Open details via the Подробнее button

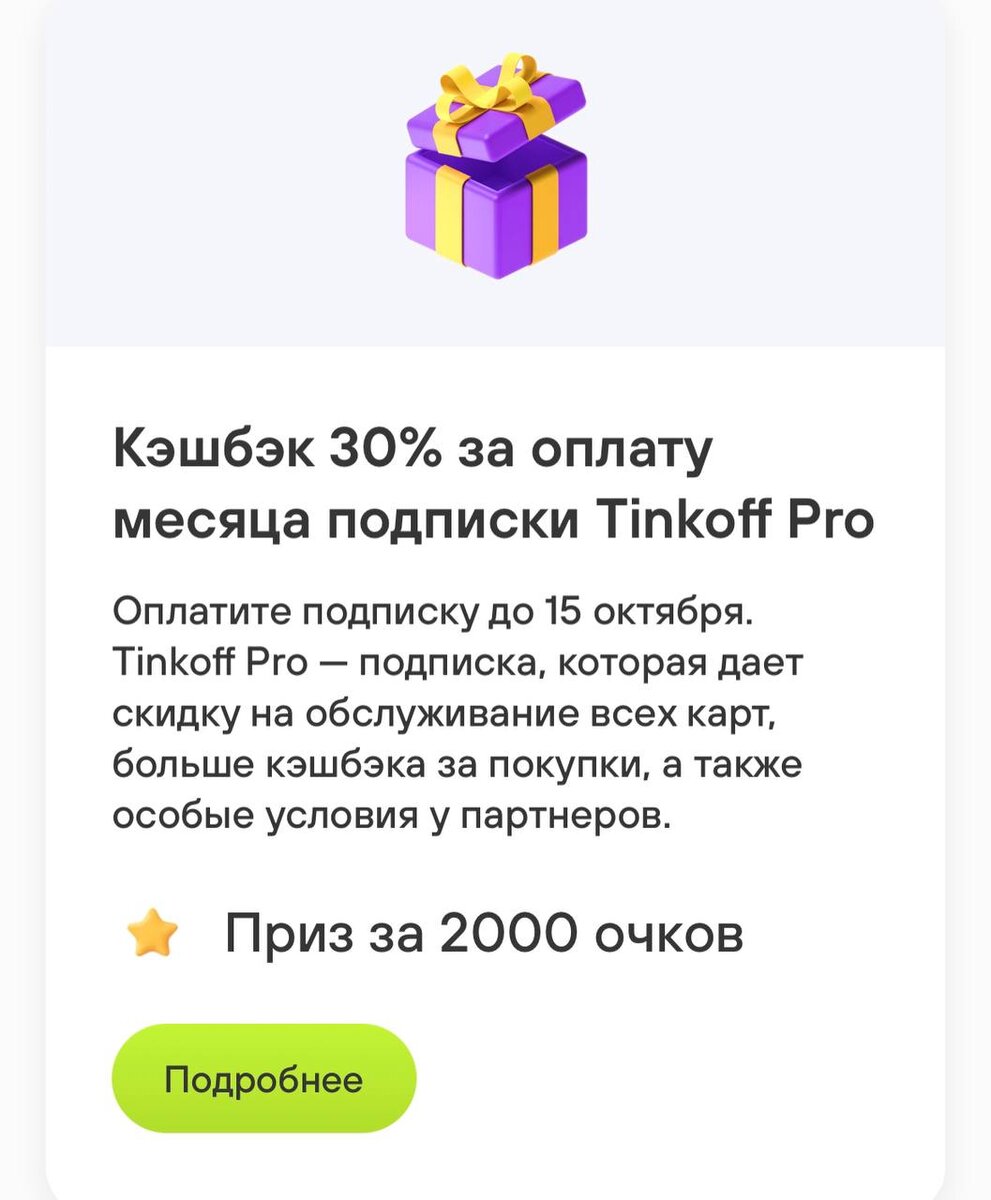tap(265, 1078)
